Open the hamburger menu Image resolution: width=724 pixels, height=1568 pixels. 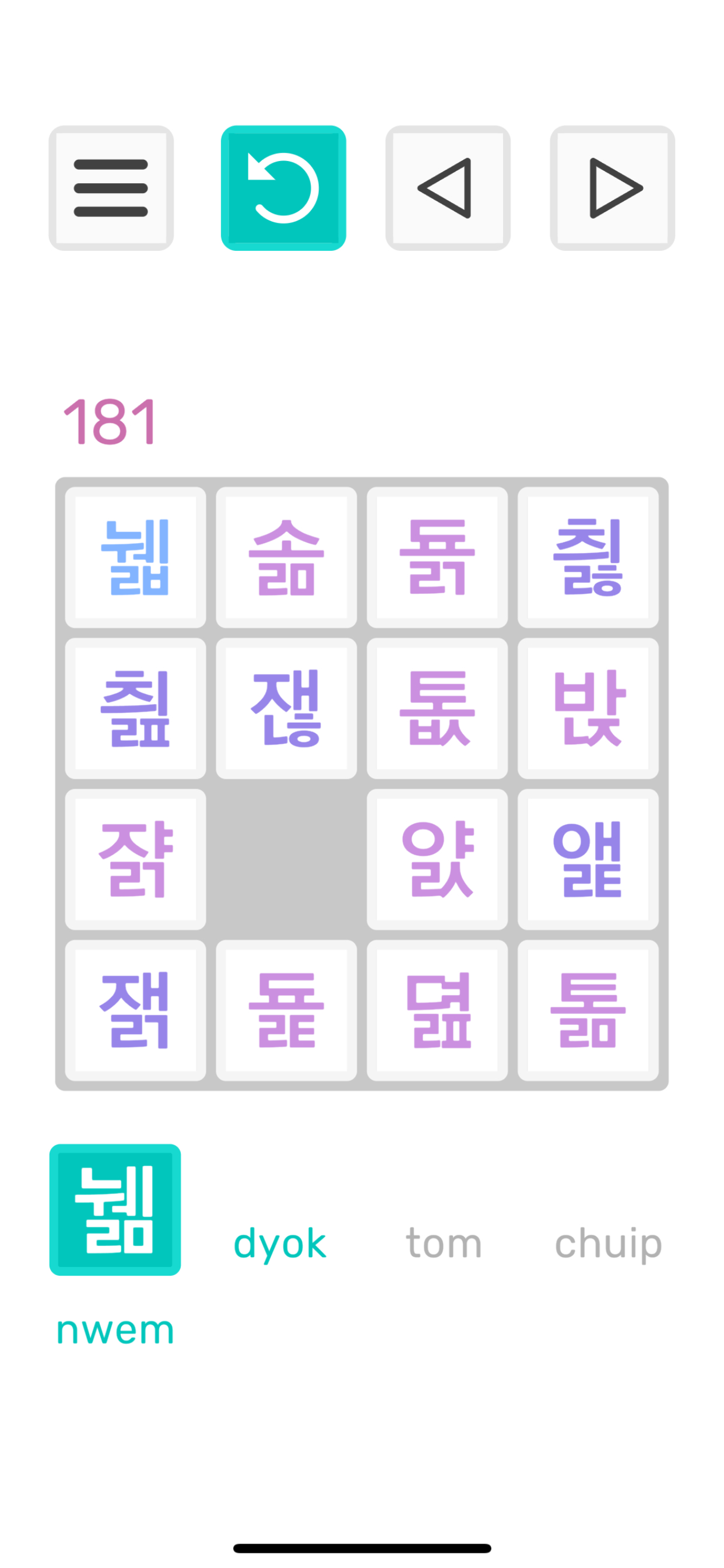(x=111, y=188)
